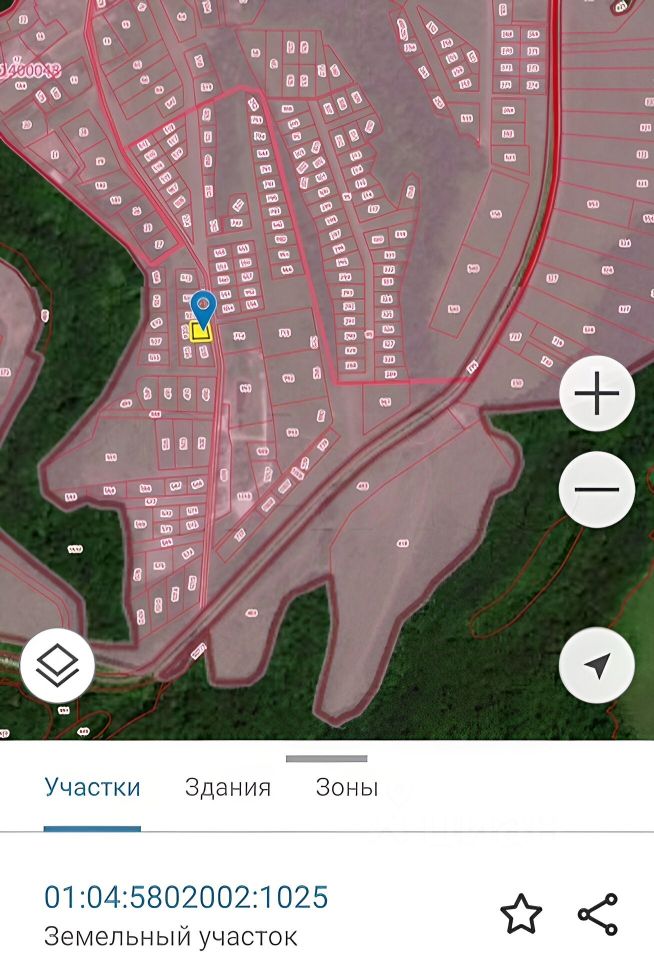Center map on my location

597,665
